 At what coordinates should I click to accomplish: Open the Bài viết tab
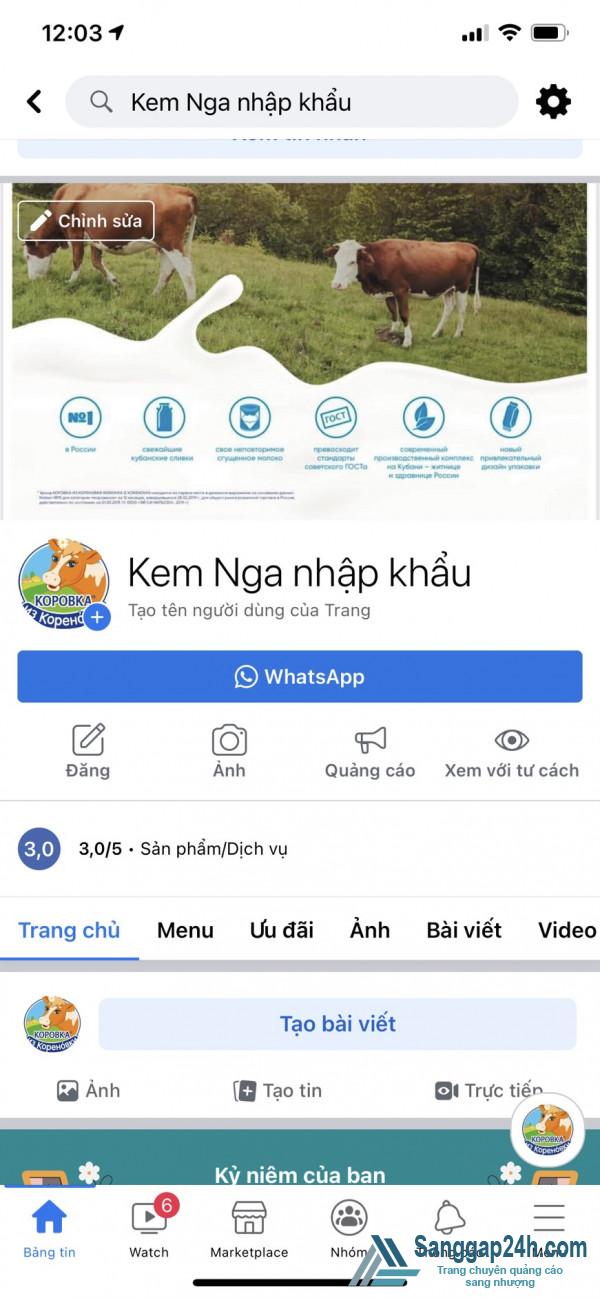464,930
